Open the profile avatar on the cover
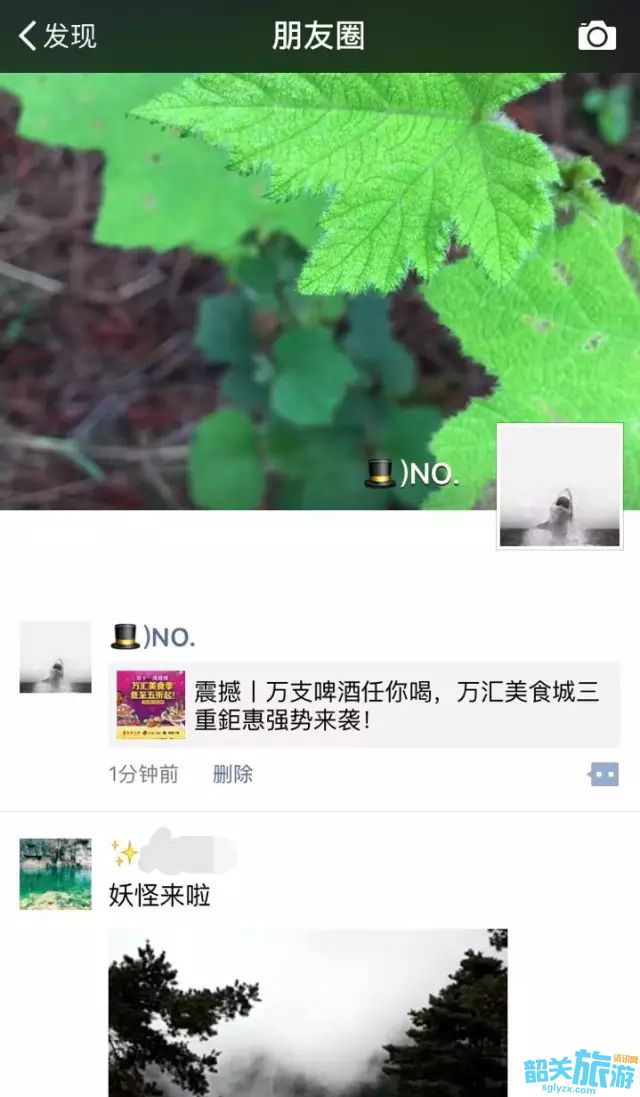This screenshot has height=1097, width=640. 560,486
